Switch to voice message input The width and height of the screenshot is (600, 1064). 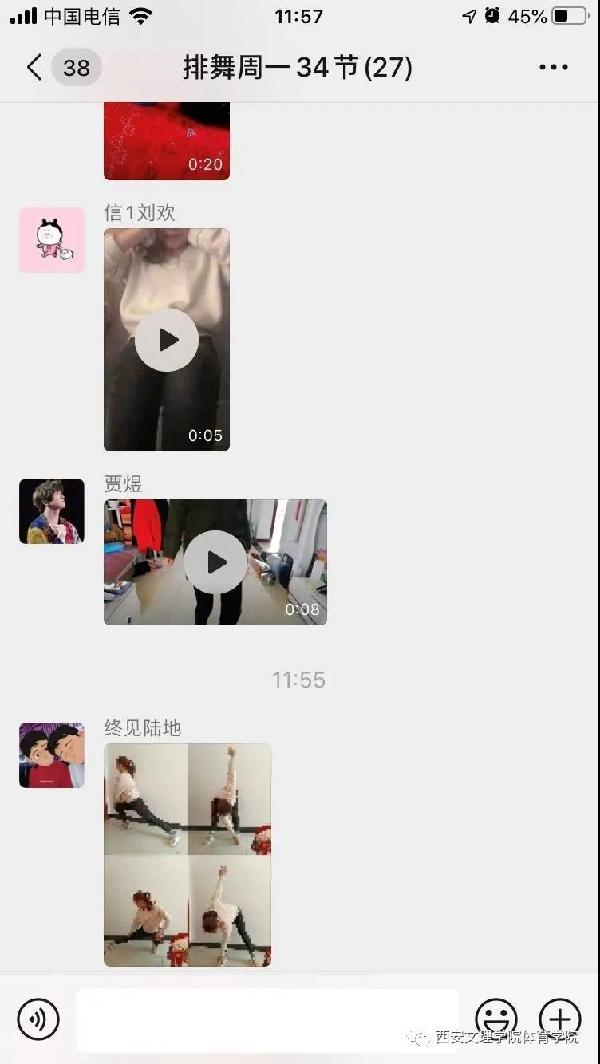click(38, 1019)
